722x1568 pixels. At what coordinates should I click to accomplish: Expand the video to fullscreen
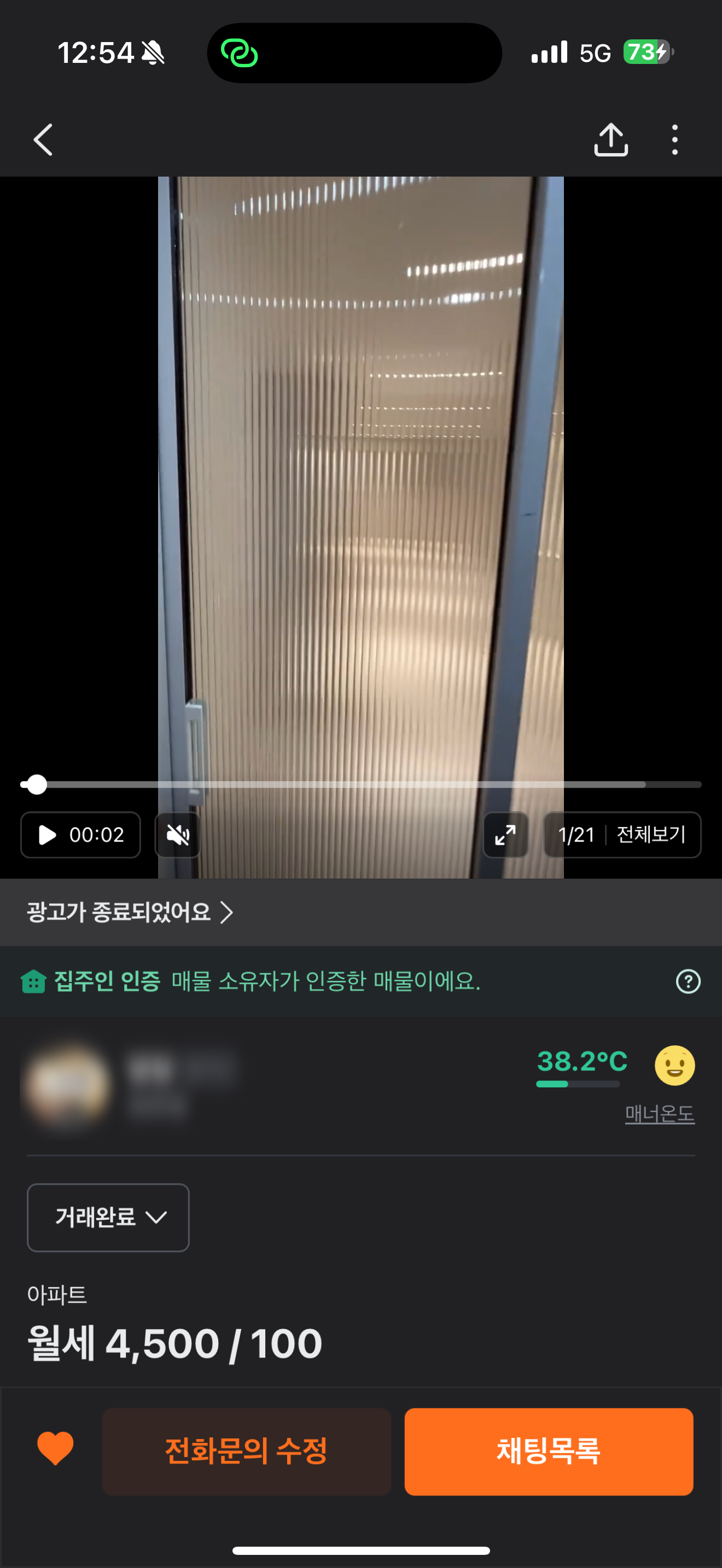505,834
